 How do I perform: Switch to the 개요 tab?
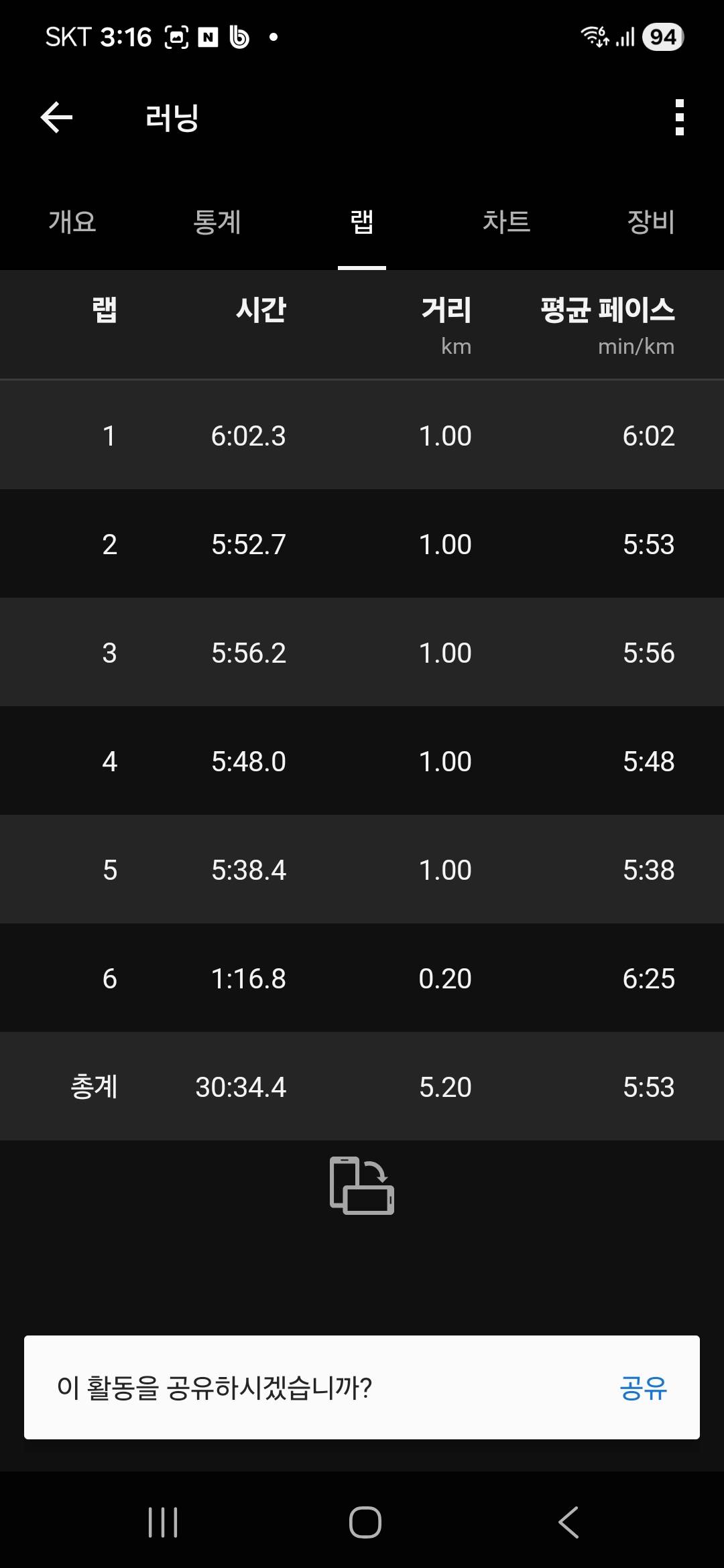[72, 222]
